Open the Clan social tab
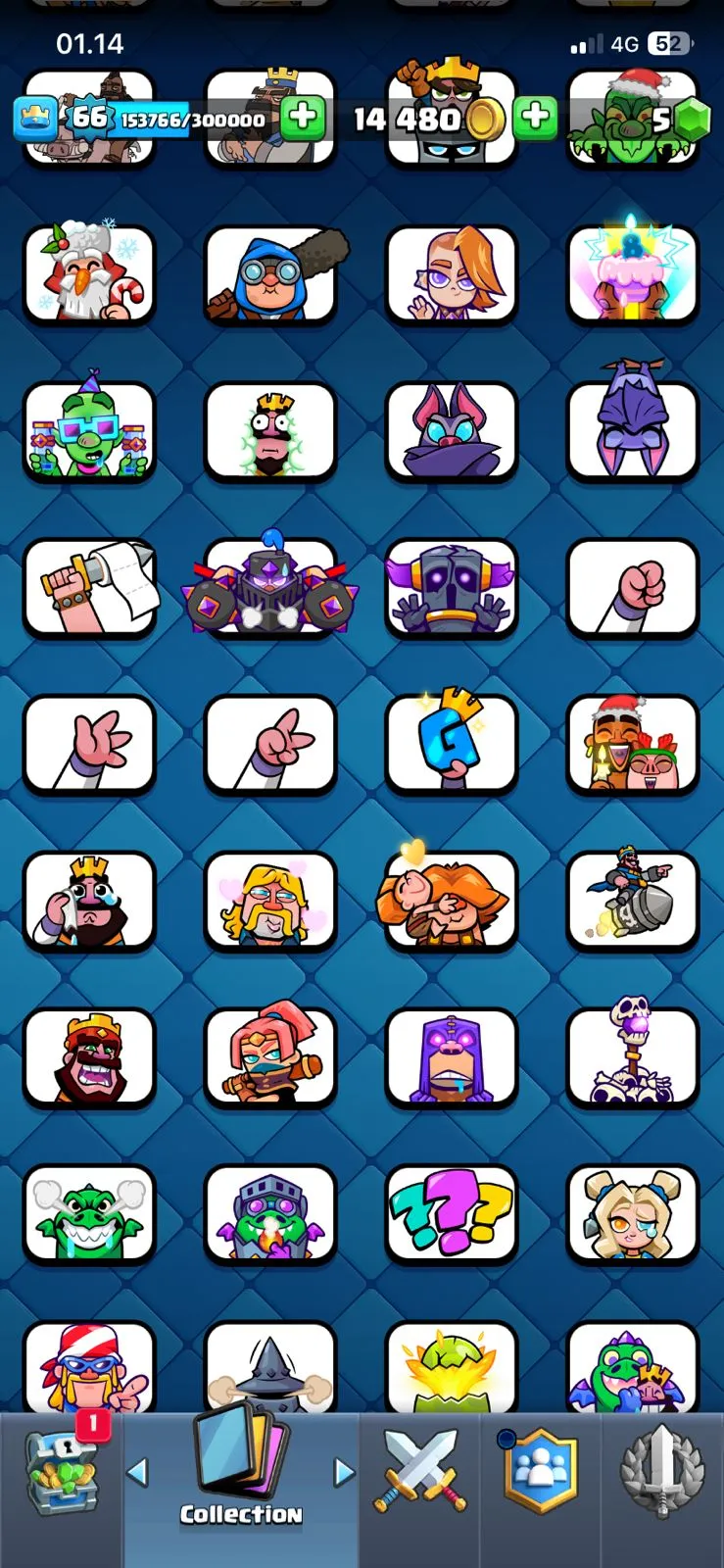Viewport: 724px width, 1568px height. [x=540, y=1470]
